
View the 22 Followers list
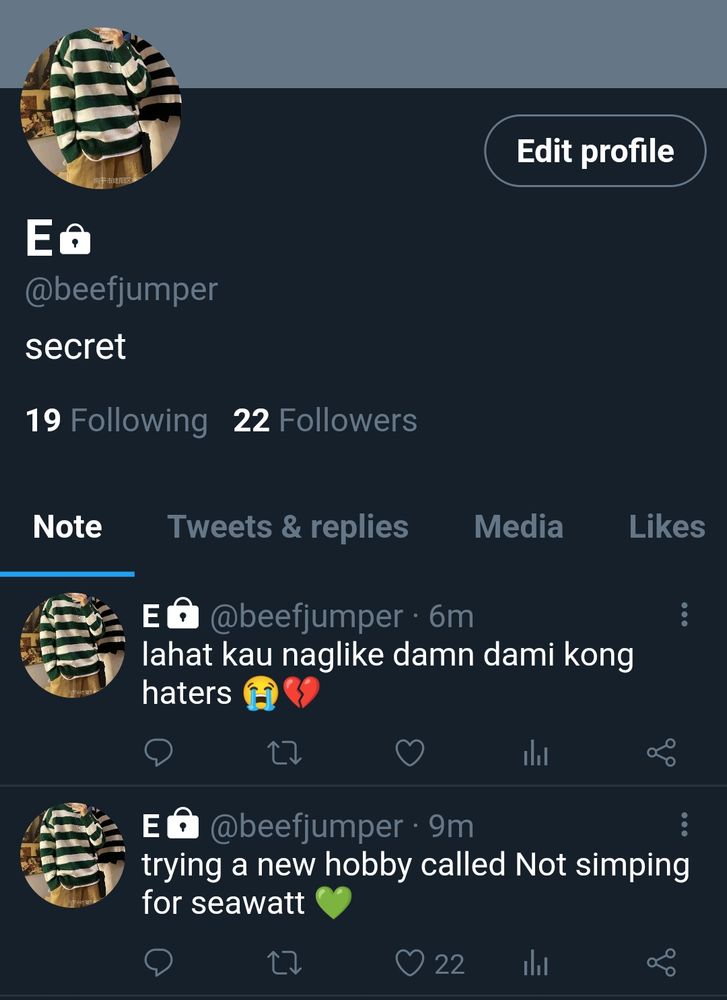click(325, 421)
